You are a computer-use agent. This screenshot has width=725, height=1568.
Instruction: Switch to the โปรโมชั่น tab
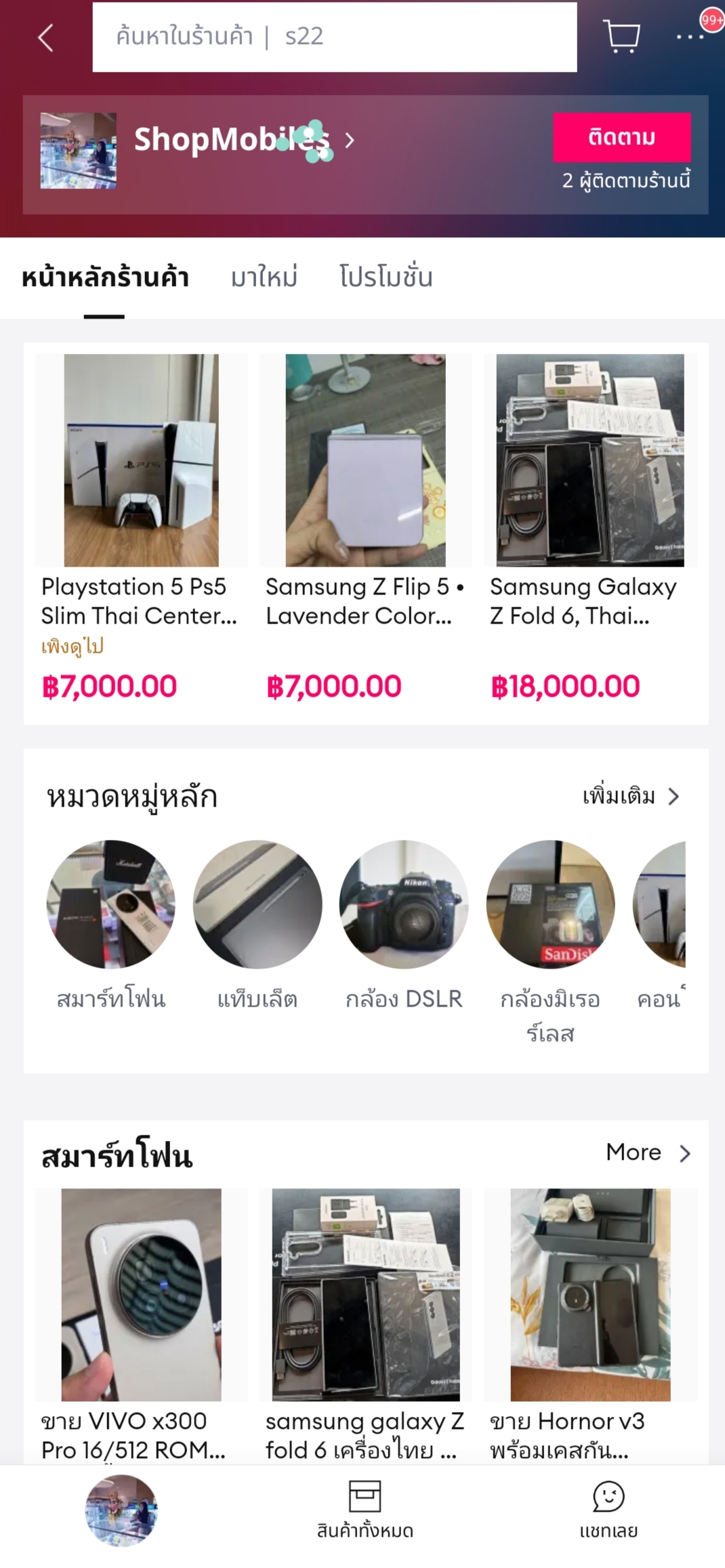point(386,278)
